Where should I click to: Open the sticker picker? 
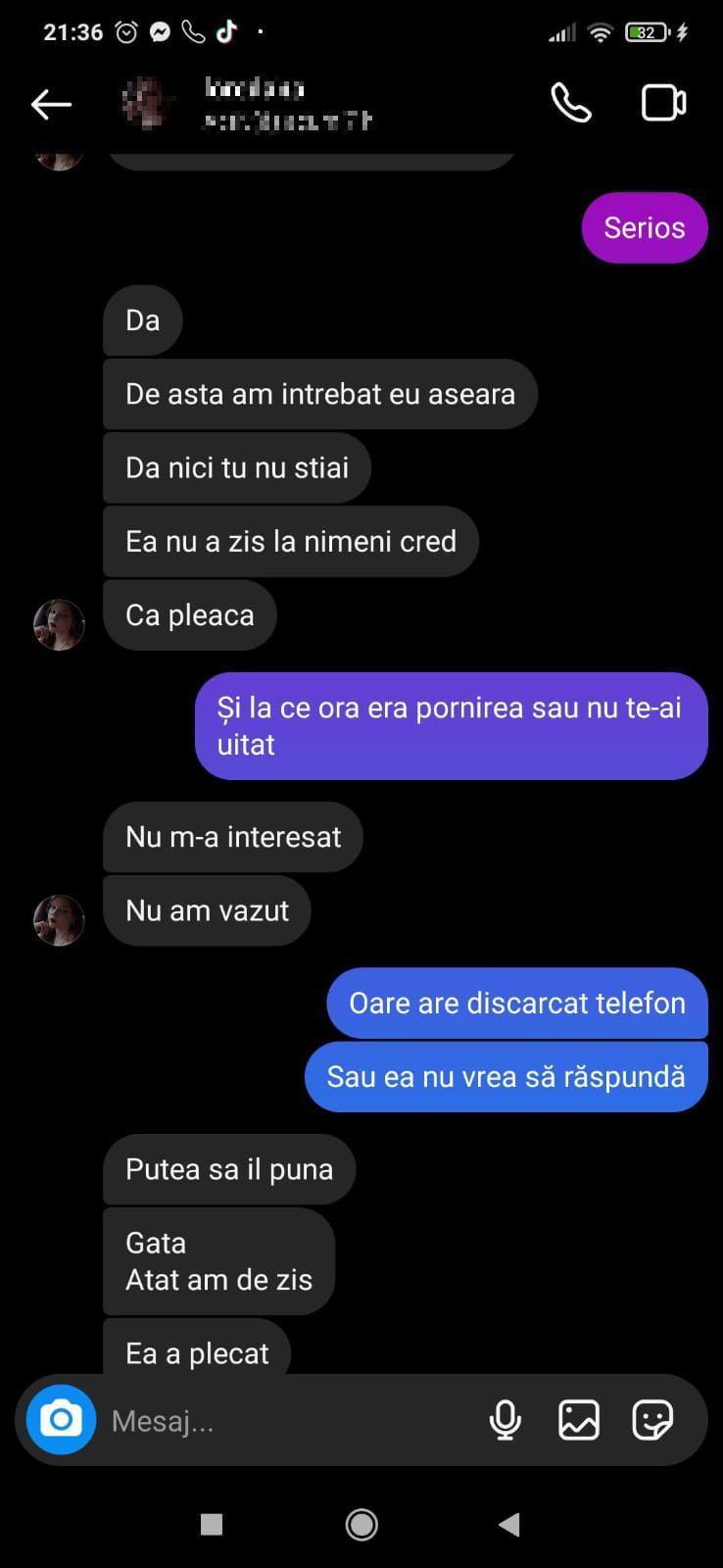[651, 1419]
